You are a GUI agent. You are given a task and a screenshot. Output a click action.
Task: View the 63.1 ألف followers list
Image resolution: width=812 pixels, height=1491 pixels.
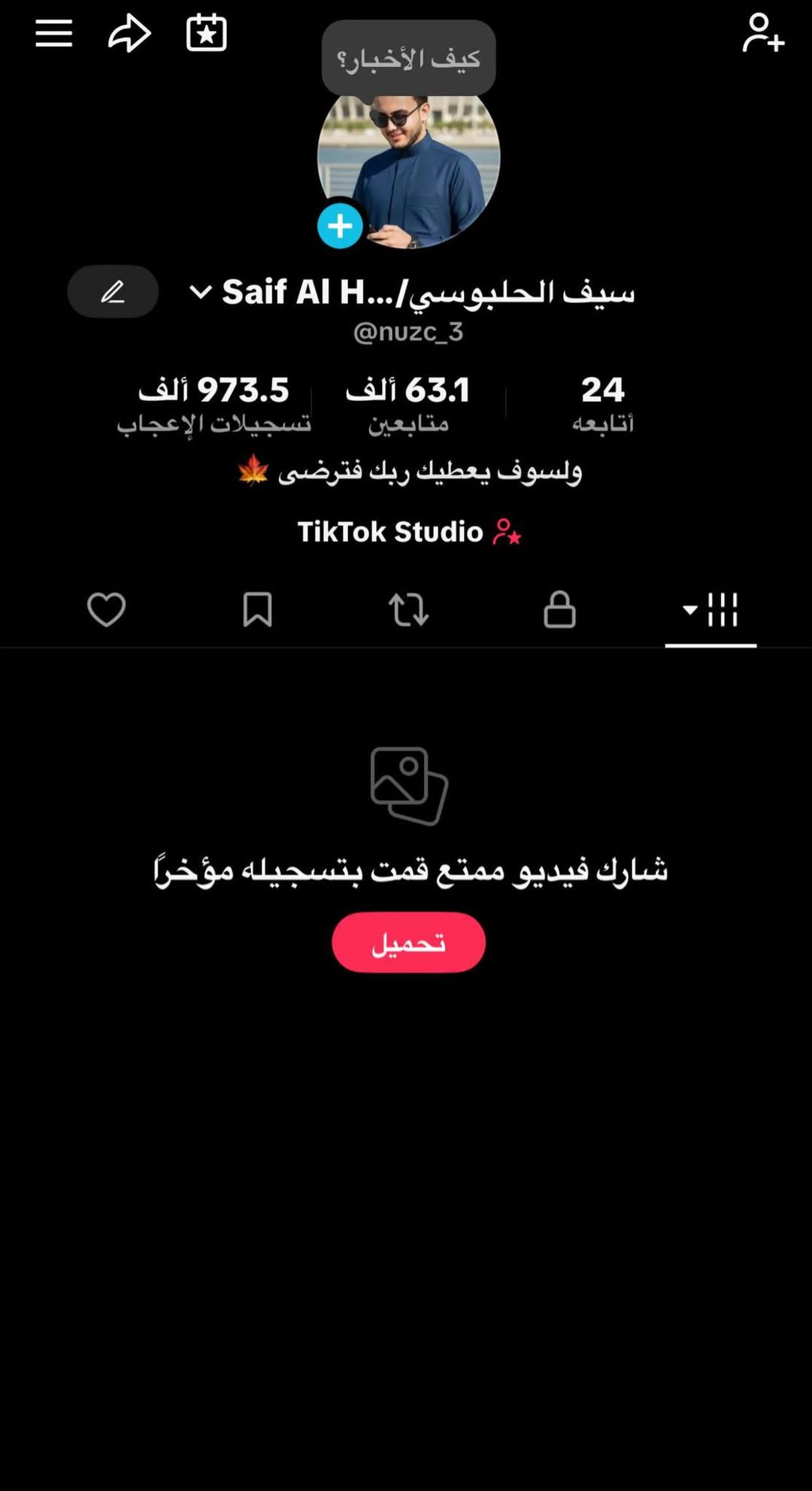coord(408,404)
